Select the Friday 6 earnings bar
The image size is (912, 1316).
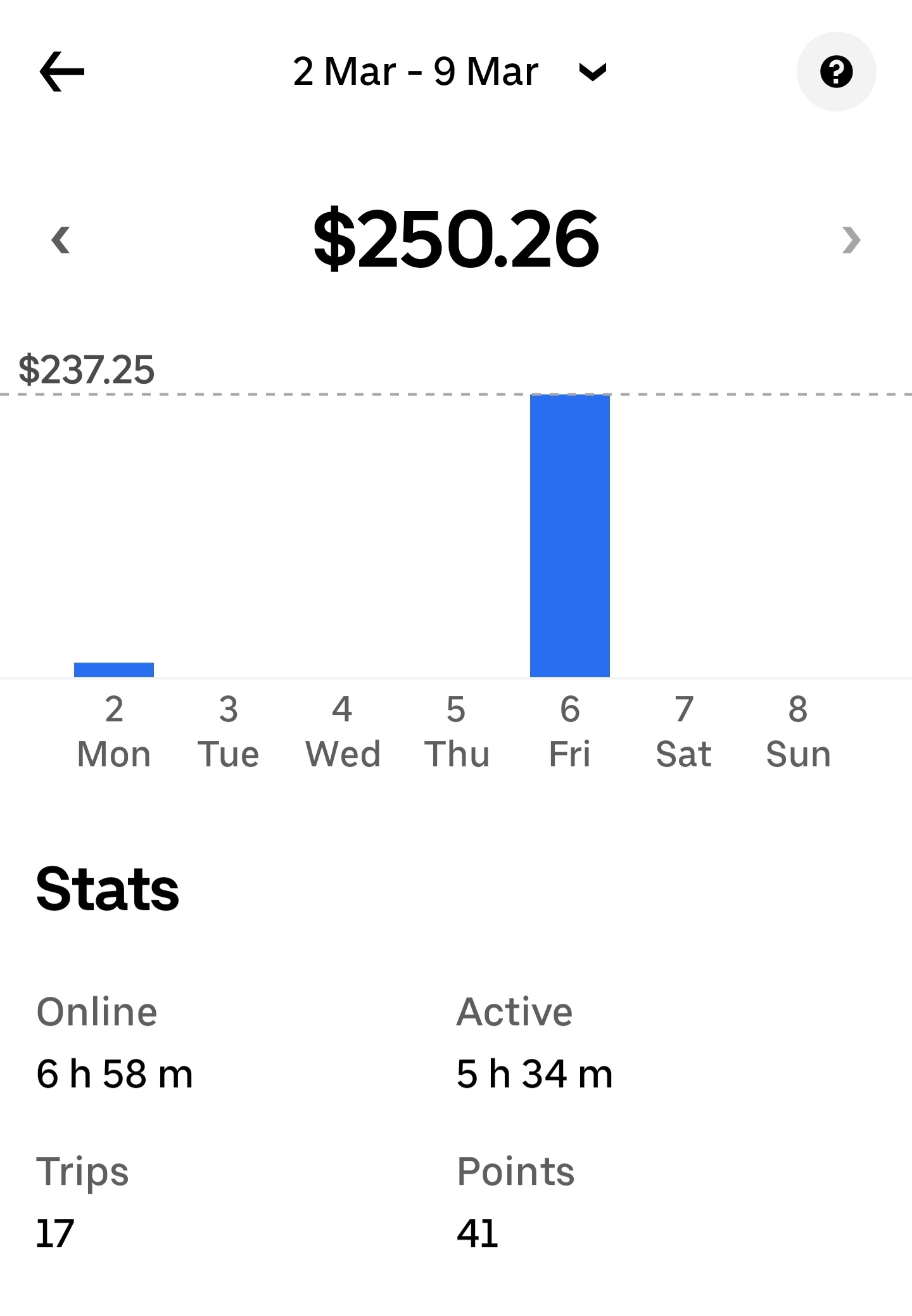click(x=570, y=535)
